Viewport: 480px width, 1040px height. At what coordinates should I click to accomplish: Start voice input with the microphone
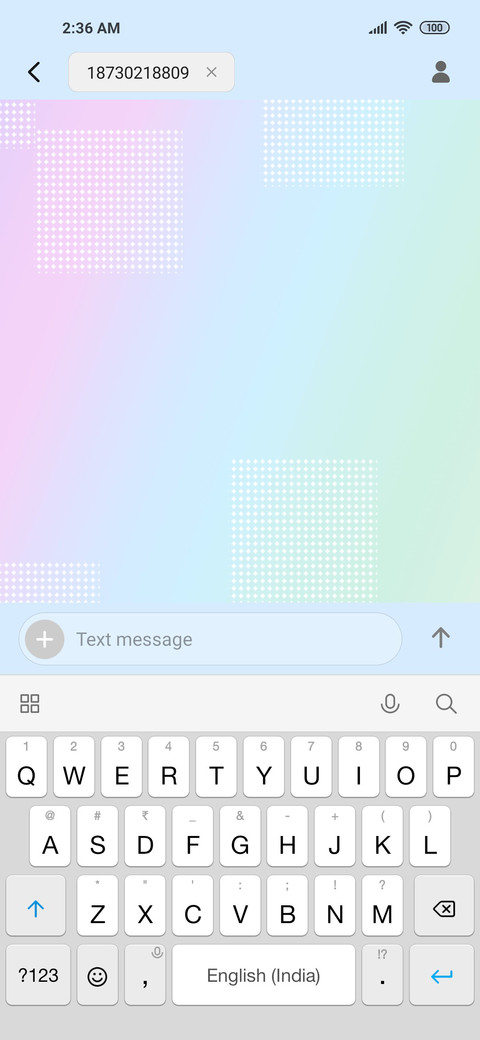click(x=390, y=704)
